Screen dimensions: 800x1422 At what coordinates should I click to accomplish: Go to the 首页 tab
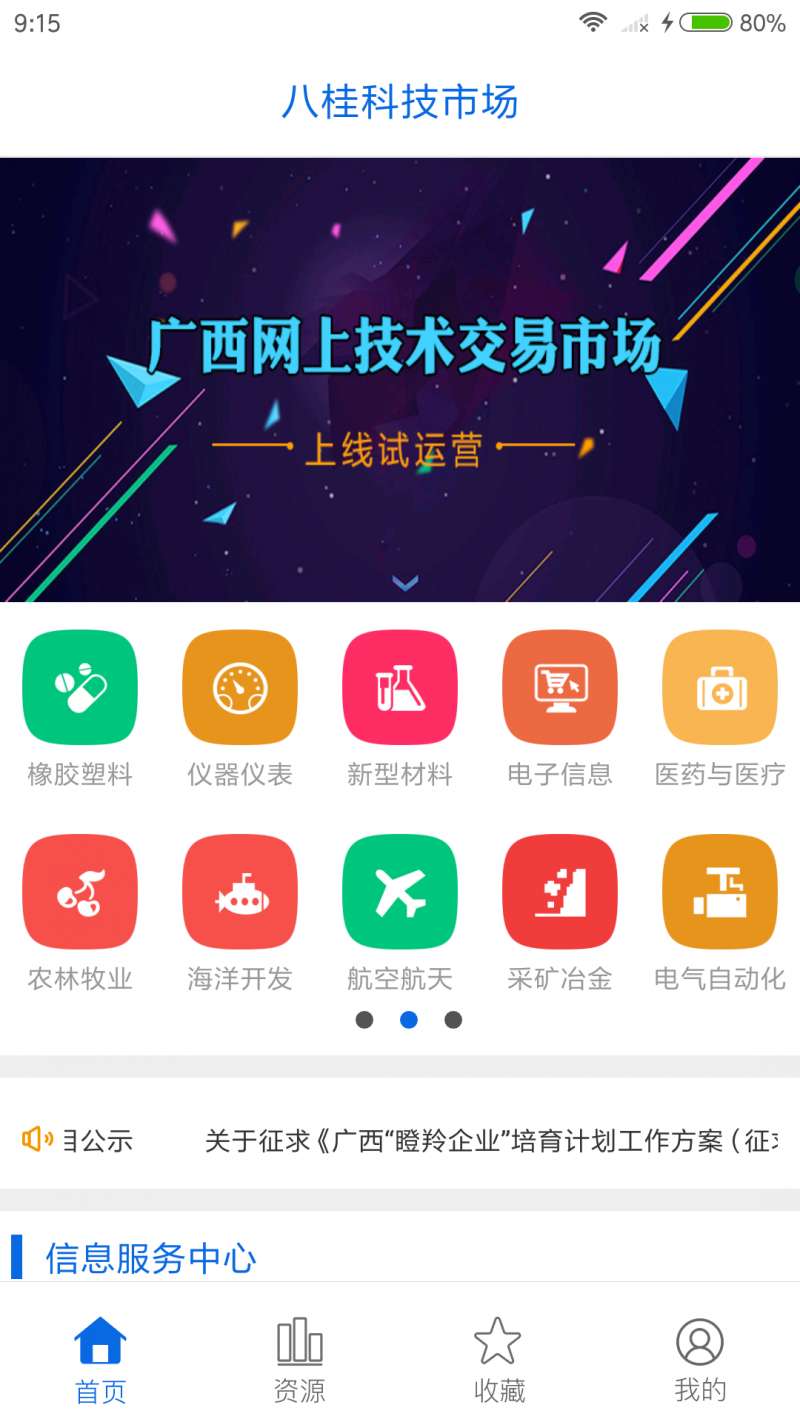coord(100,1360)
